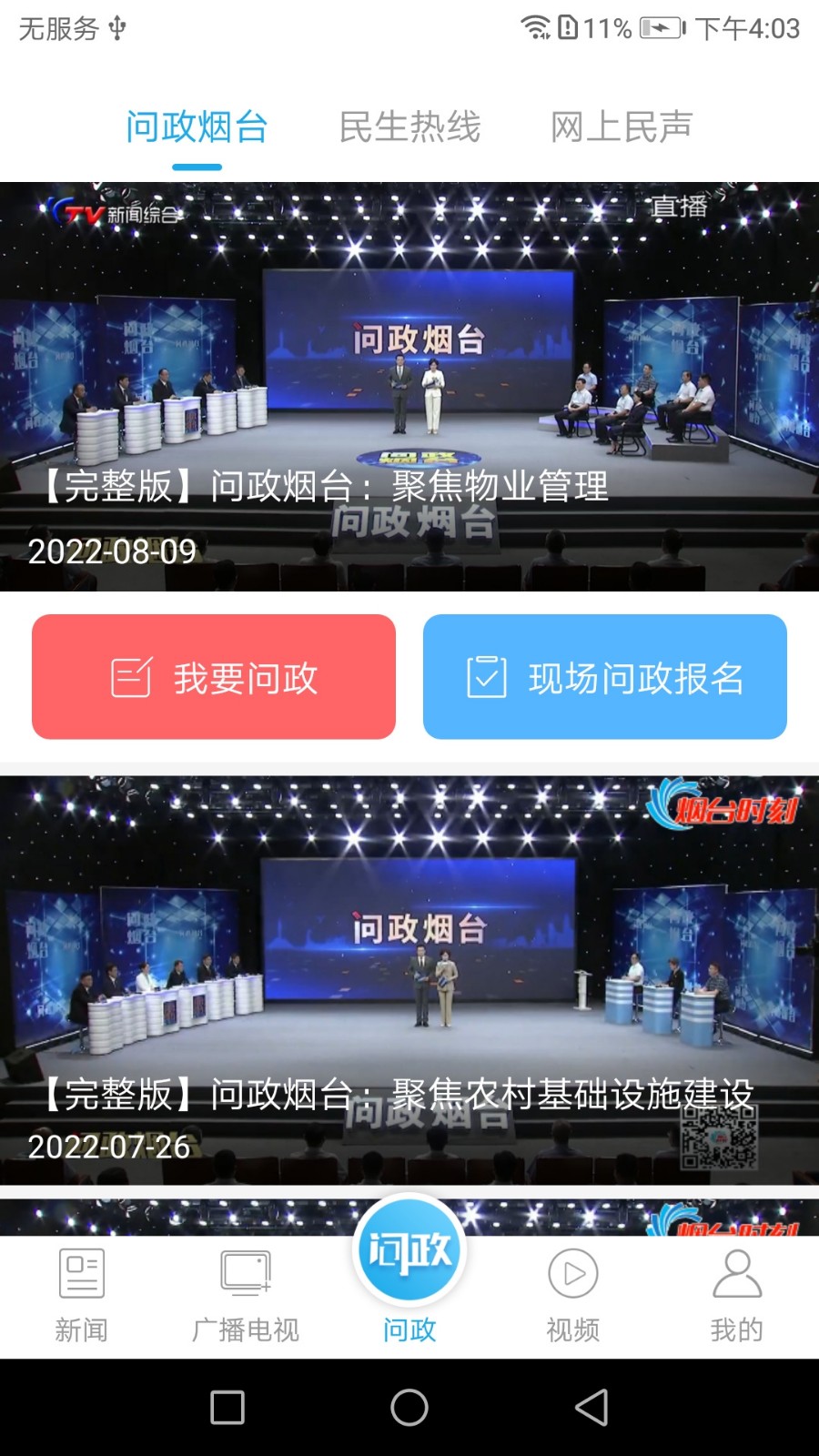Viewport: 819px width, 1456px height.
Task: Select the 问政烟台 tab
Action: click(x=197, y=127)
